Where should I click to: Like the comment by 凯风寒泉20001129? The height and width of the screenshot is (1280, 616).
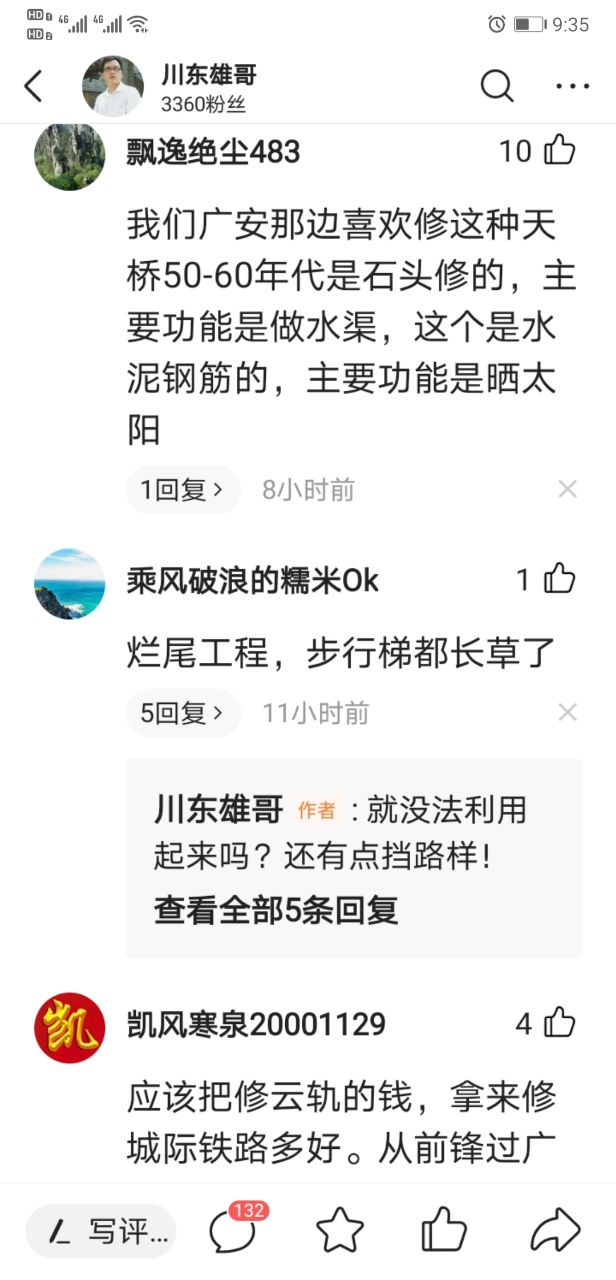(560, 1023)
